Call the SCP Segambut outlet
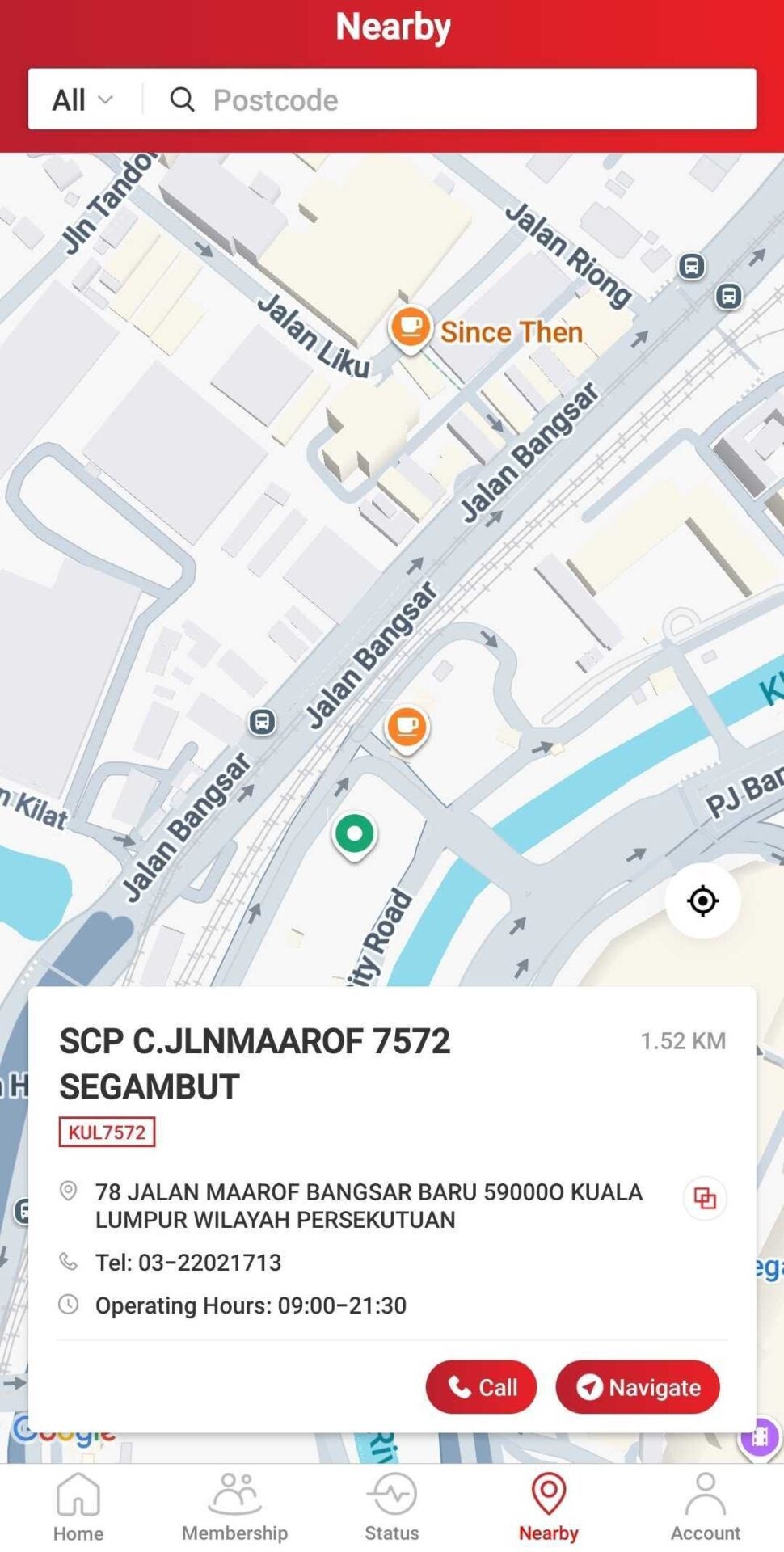Screen dimensions: 784x1552 (481, 1387)
